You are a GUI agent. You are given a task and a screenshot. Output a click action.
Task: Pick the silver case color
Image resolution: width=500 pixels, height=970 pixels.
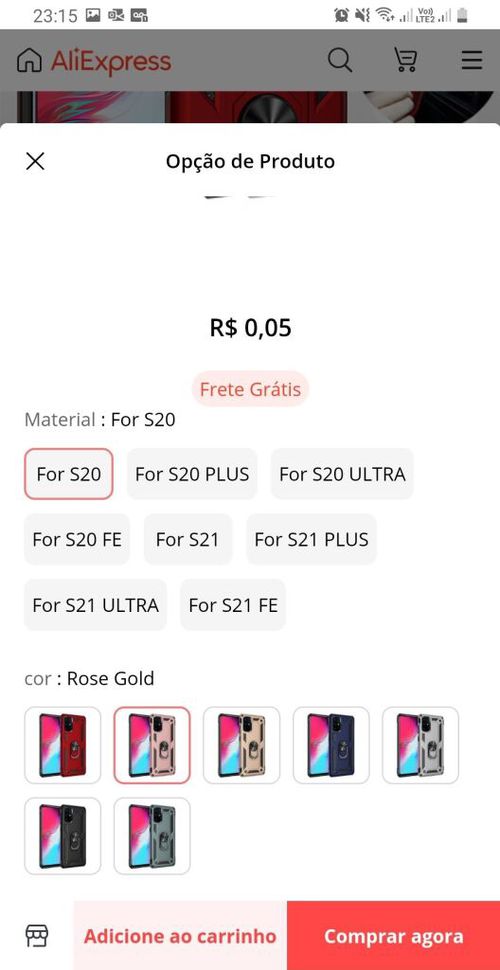coord(421,745)
